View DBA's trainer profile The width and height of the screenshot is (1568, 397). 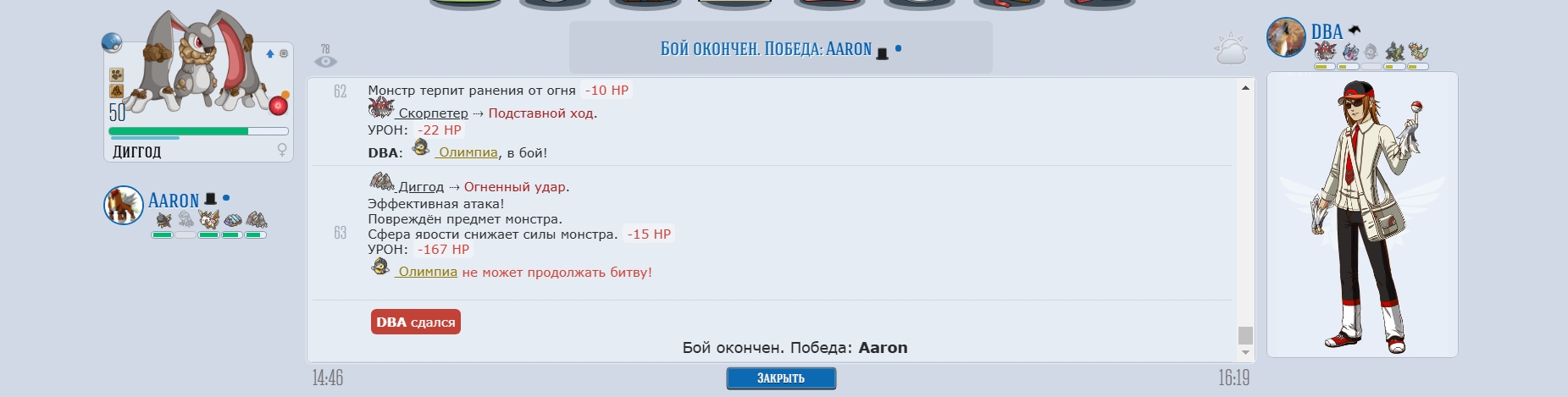coord(1327,32)
